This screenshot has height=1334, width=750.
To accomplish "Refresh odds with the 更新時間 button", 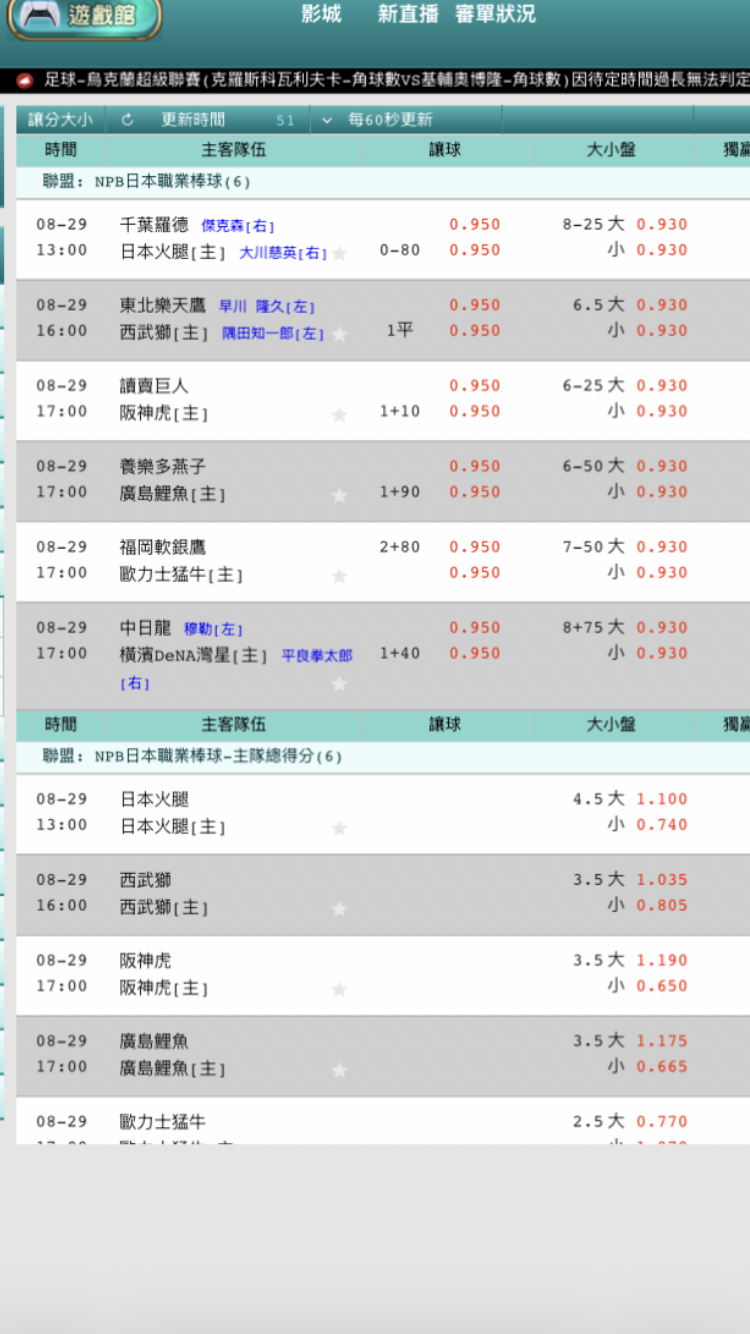I will coord(193,120).
